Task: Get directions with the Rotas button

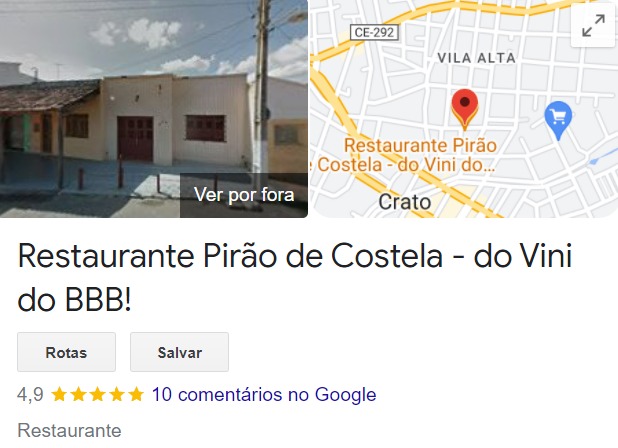Action: (66, 352)
